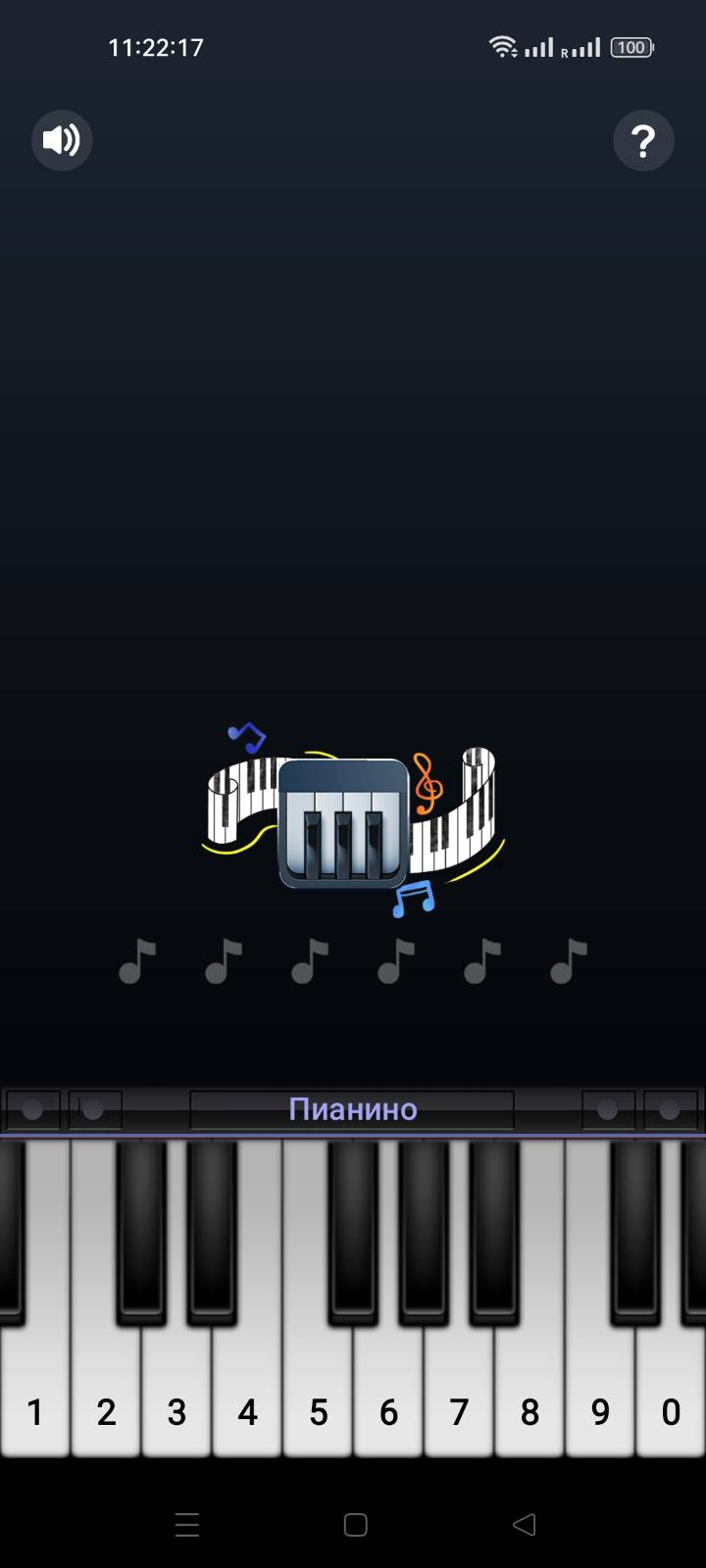This screenshot has height=1568, width=706.
Task: Mute the sound with the speaker icon
Action: pyautogui.click(x=62, y=140)
